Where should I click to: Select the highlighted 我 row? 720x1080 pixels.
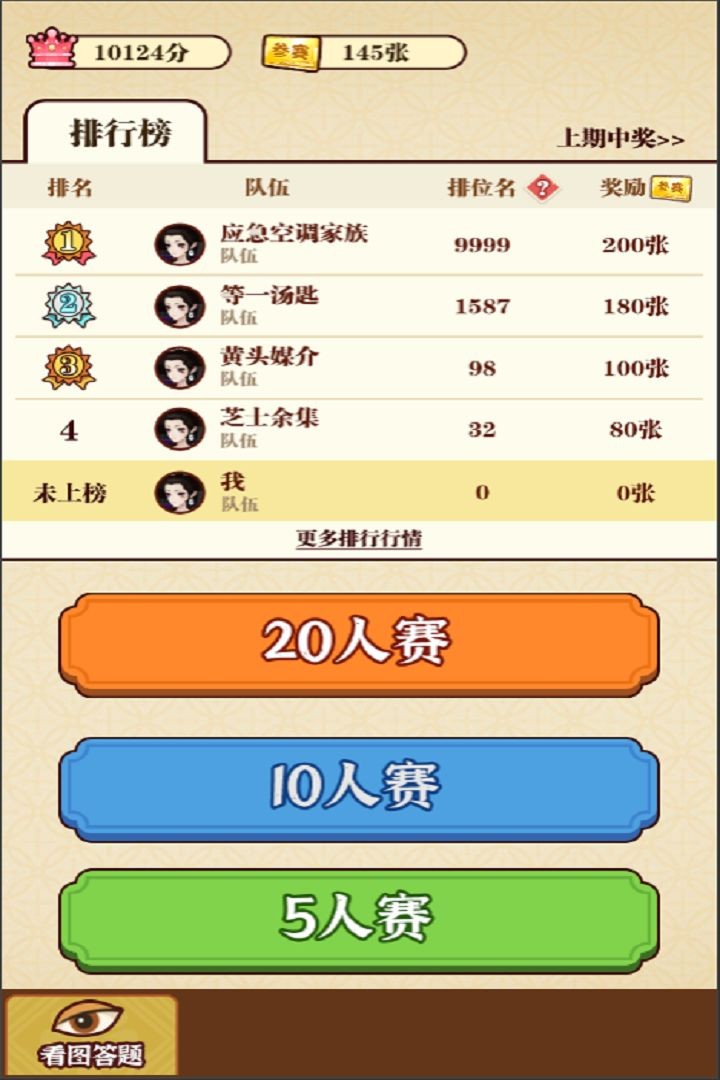[x=360, y=489]
